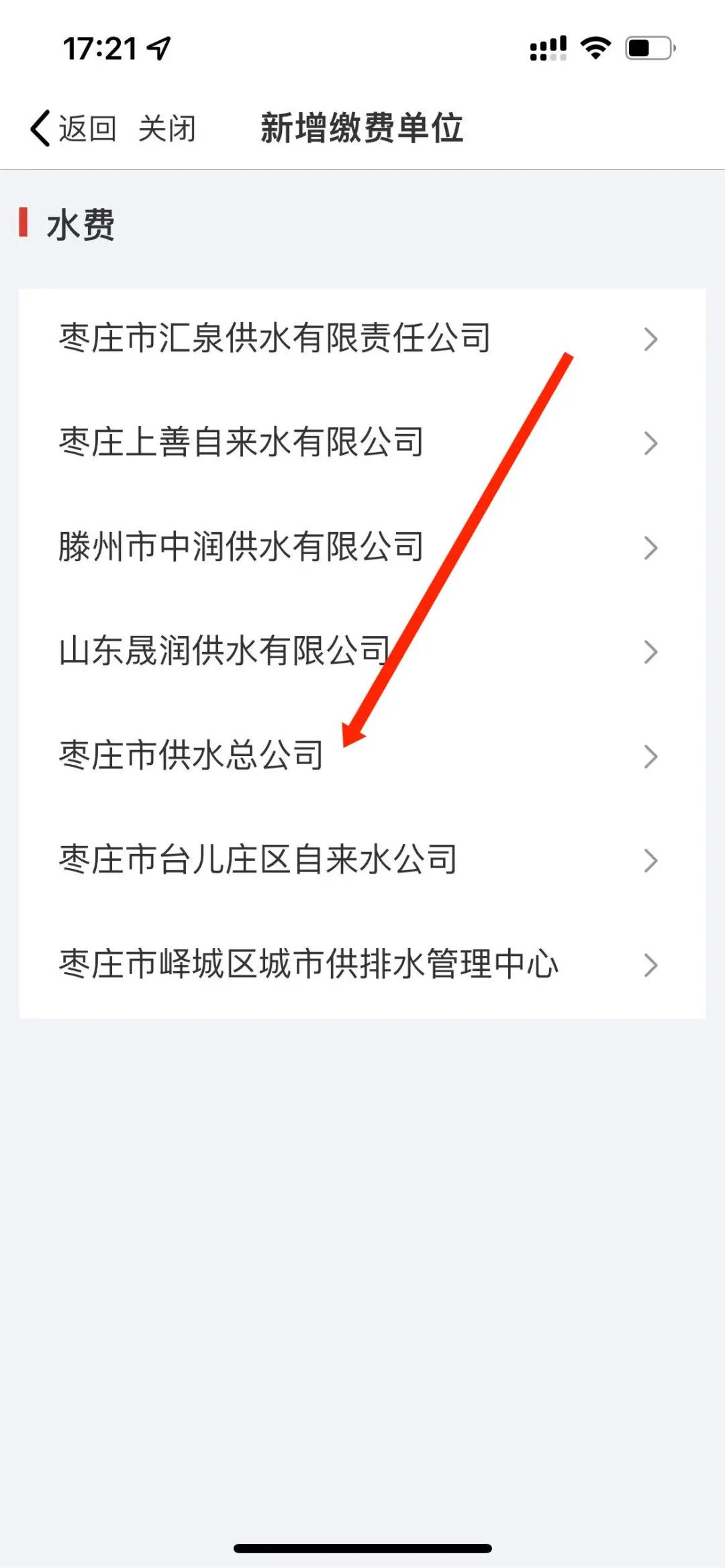
Task: Tap 关闭 to close this page
Action: click(x=167, y=128)
